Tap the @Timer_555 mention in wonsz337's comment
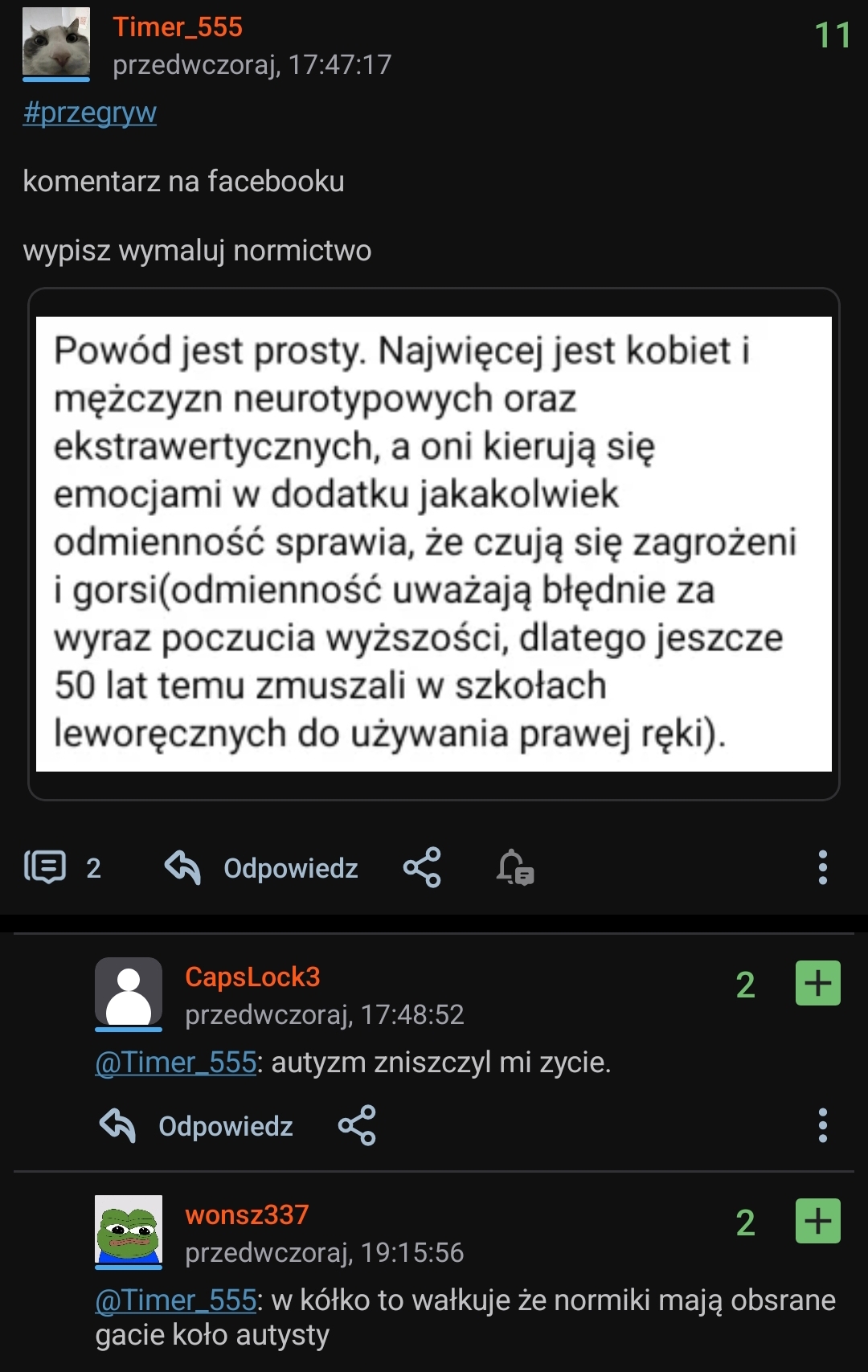The image size is (868, 1372). 175,1300
